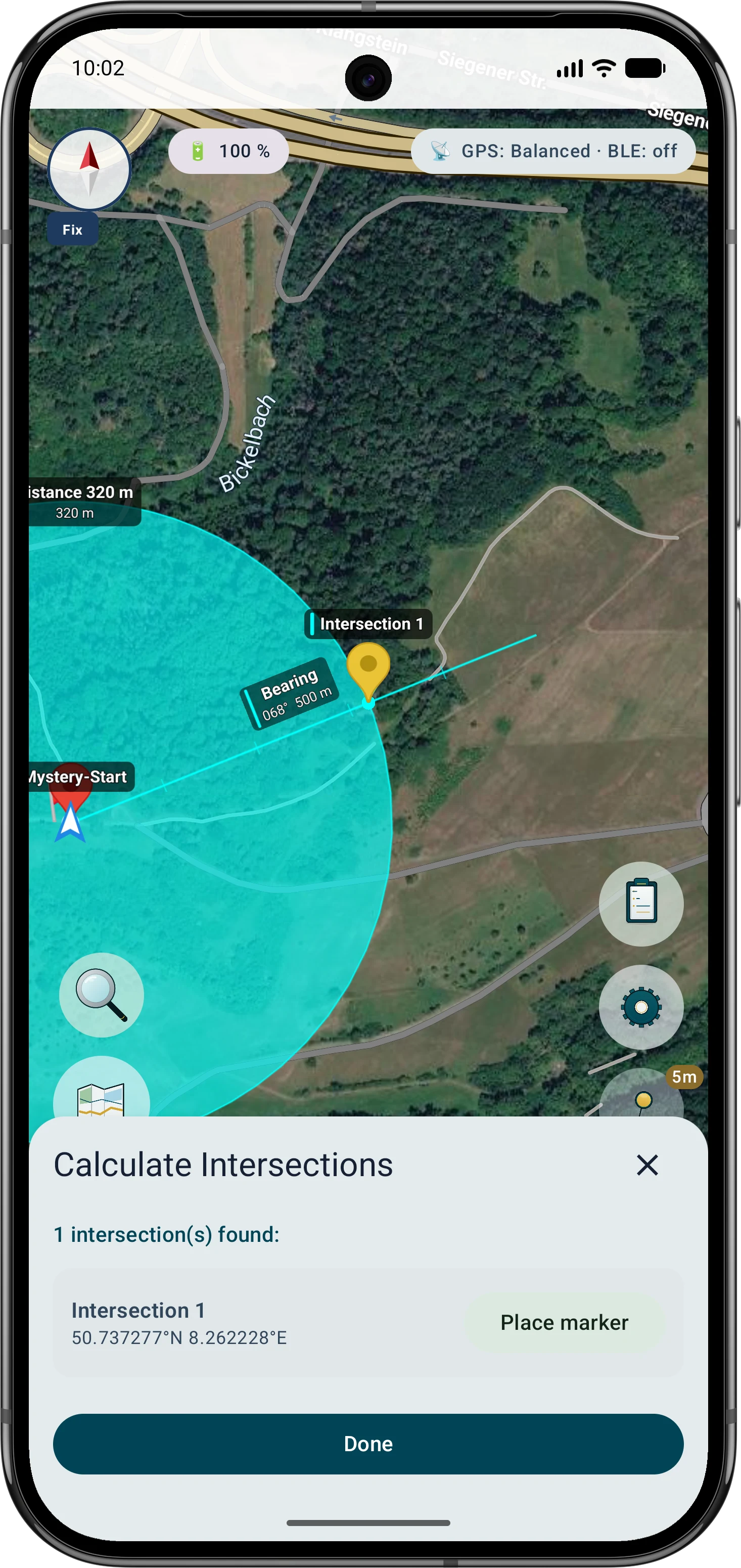
Task: Tap the Done button
Action: [368, 1444]
